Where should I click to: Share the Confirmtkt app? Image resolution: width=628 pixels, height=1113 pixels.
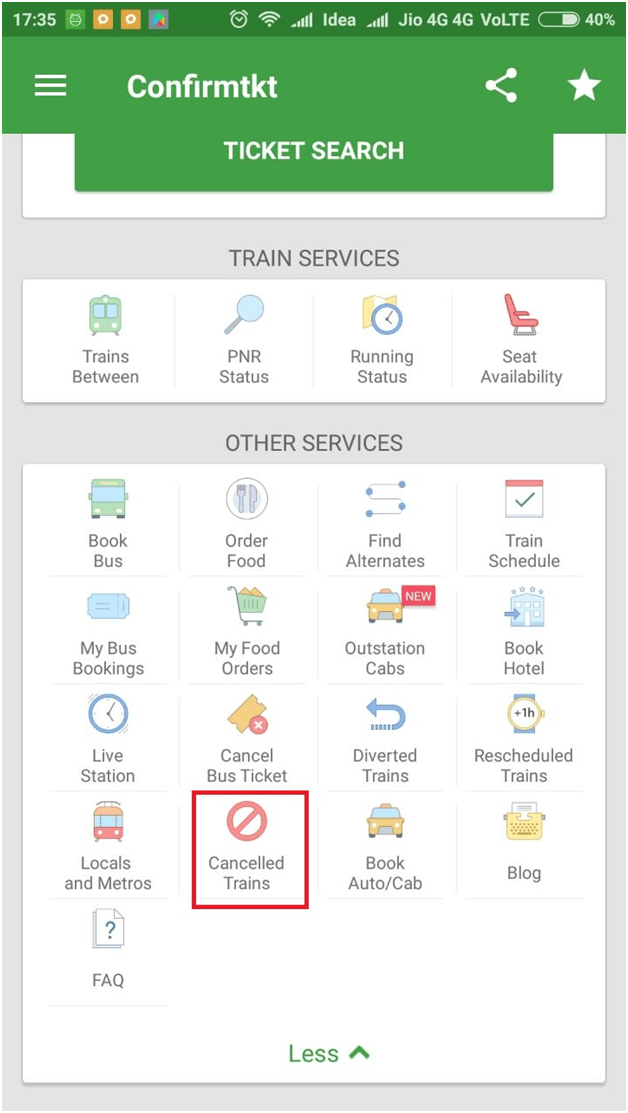pos(501,86)
